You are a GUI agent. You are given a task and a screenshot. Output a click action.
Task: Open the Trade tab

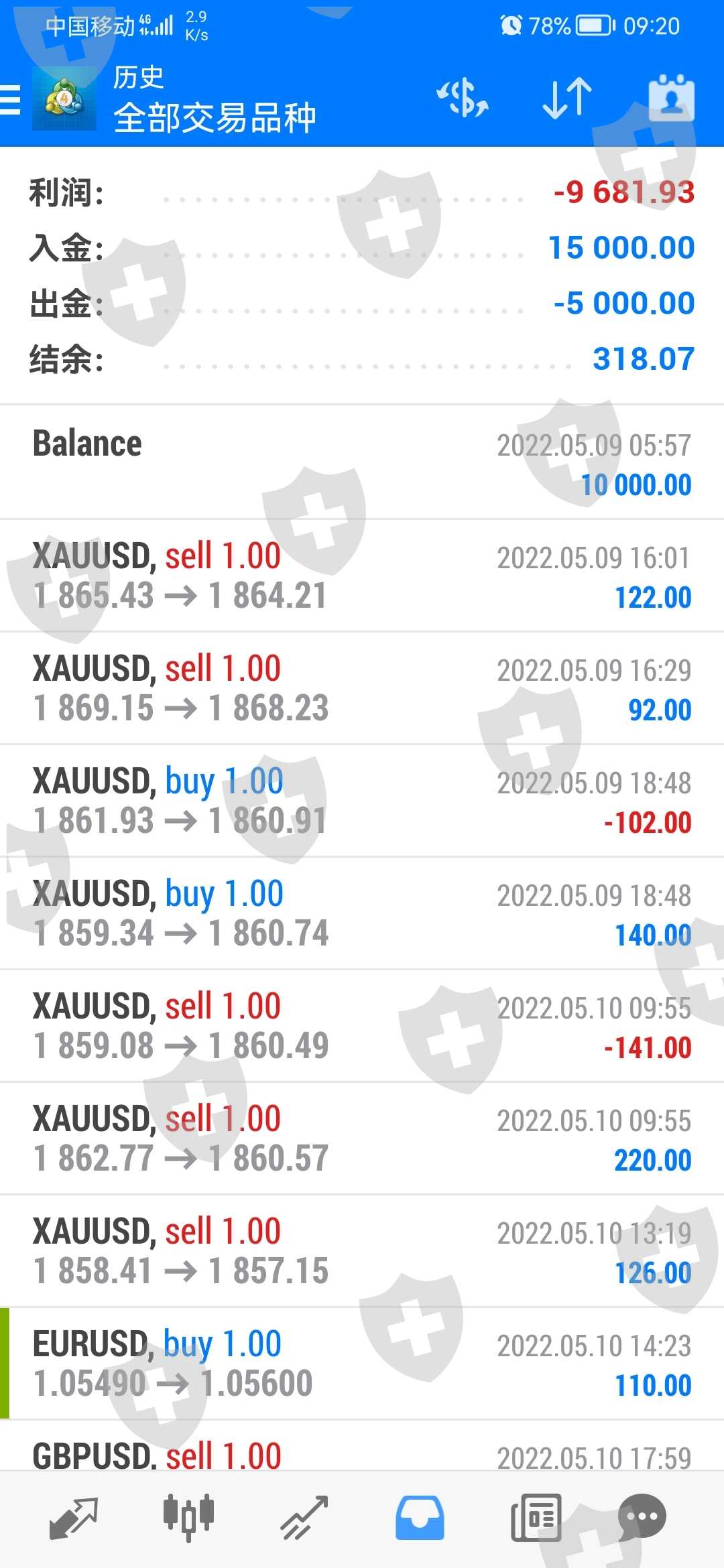(x=304, y=1518)
